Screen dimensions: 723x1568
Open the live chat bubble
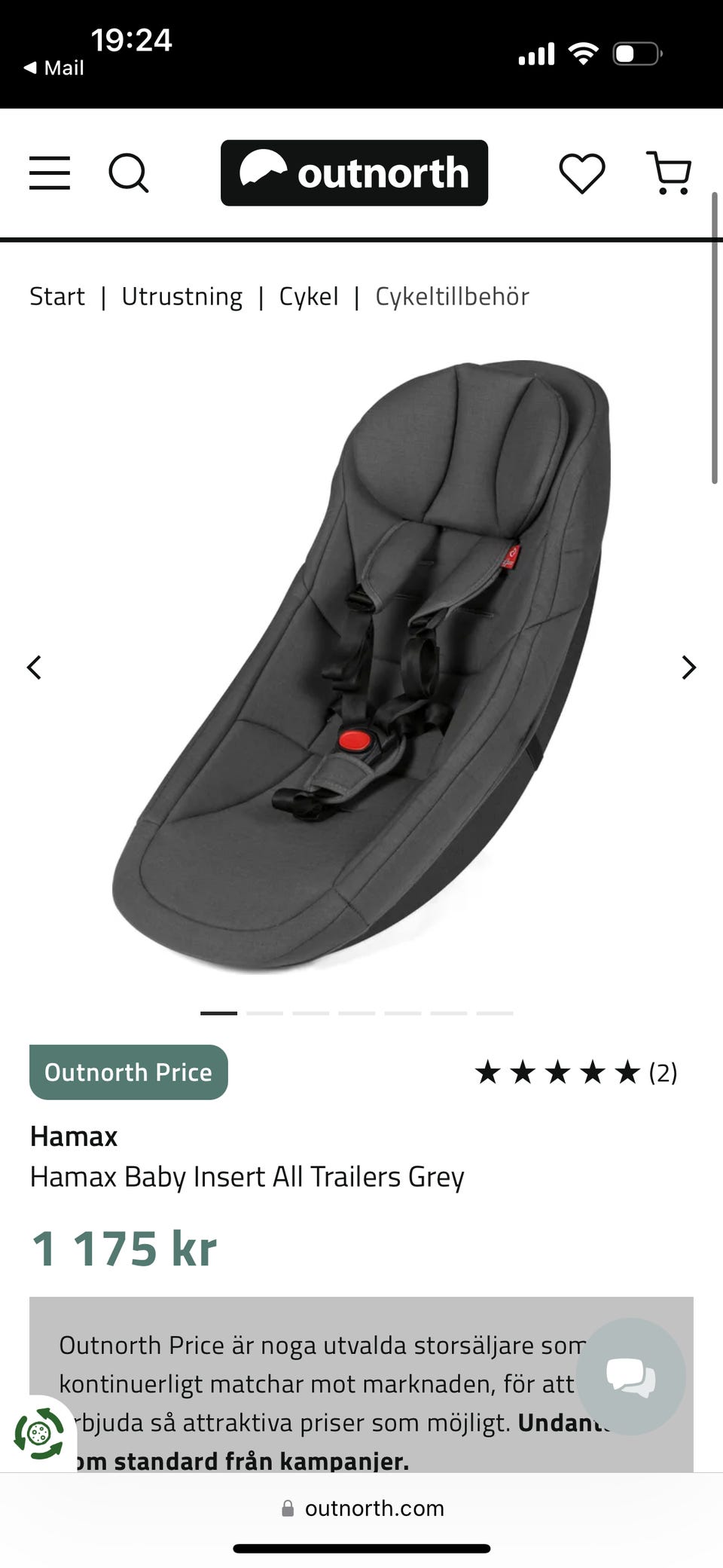click(x=631, y=1376)
